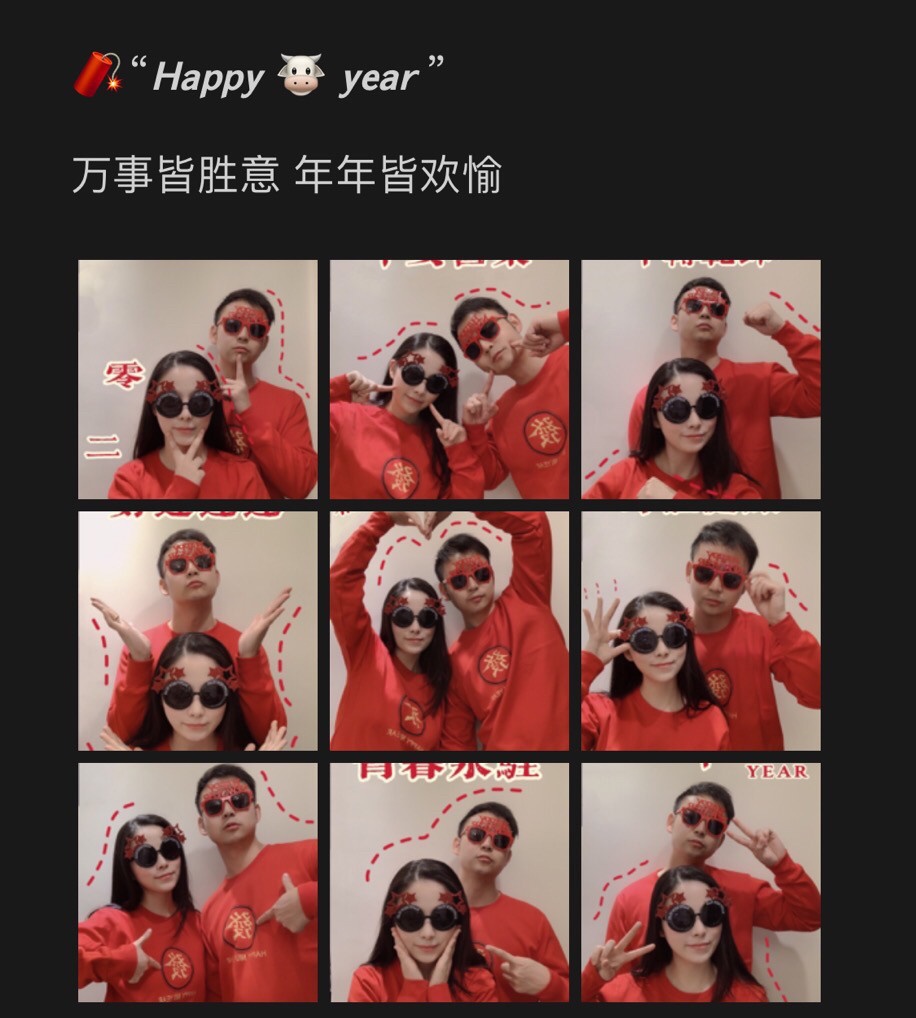View photo of man raising clenched fist
This screenshot has height=1018, width=916.
pos(701,380)
